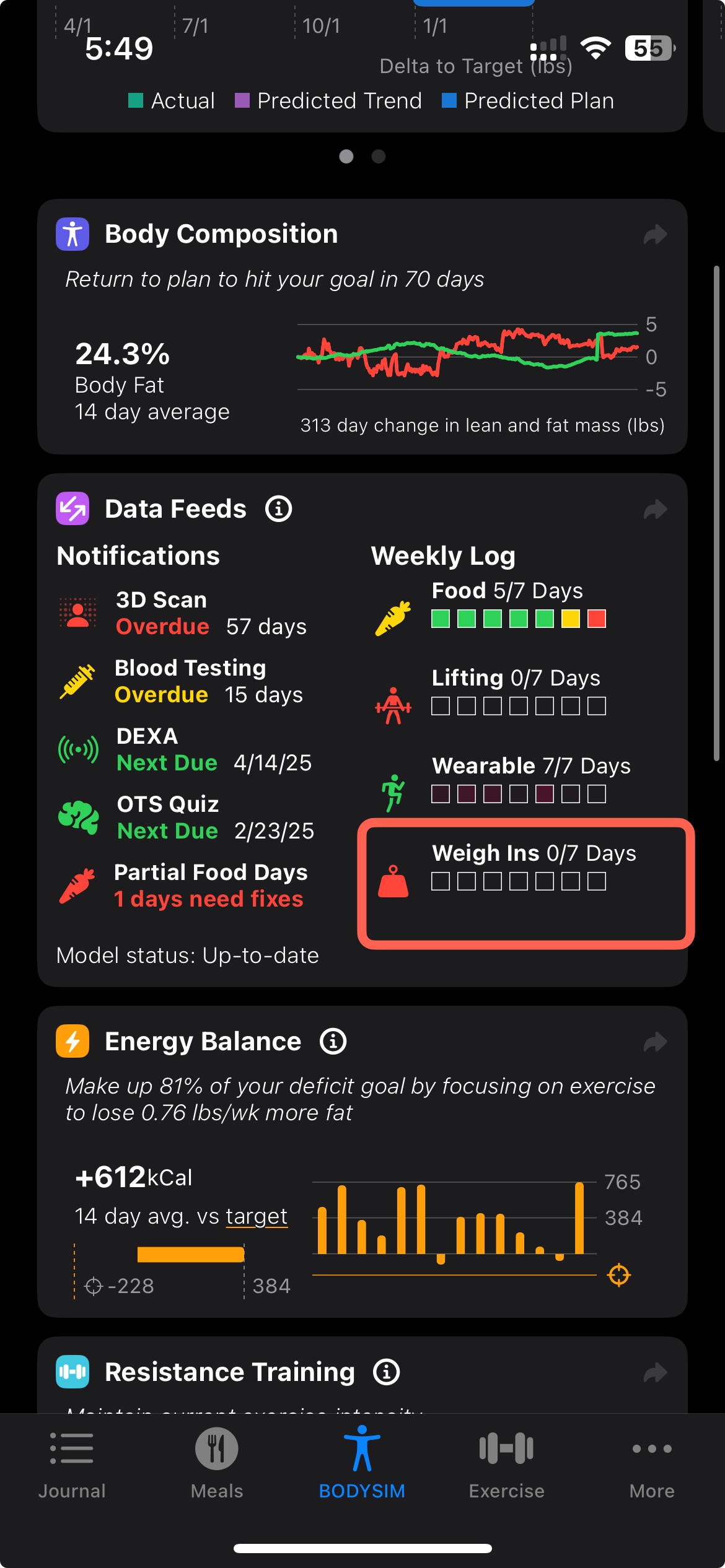Share the Energy Balance card
Image resolution: width=725 pixels, height=1568 pixels.
coord(655,1042)
